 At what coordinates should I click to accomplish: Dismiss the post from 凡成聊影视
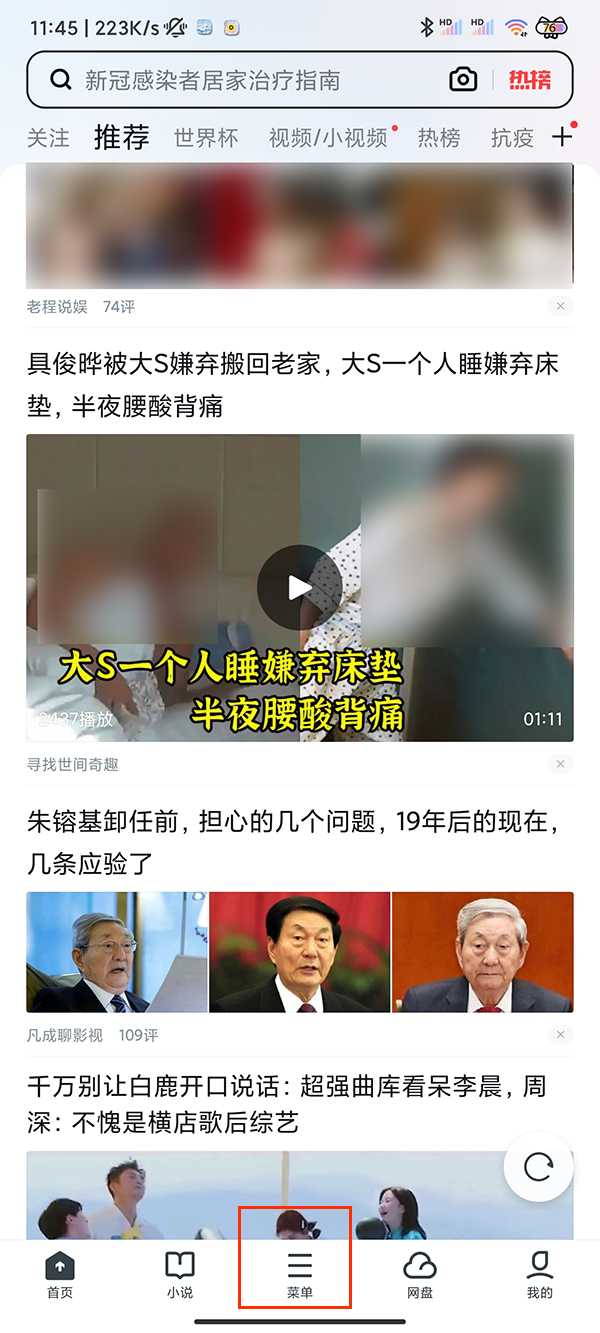[561, 1035]
